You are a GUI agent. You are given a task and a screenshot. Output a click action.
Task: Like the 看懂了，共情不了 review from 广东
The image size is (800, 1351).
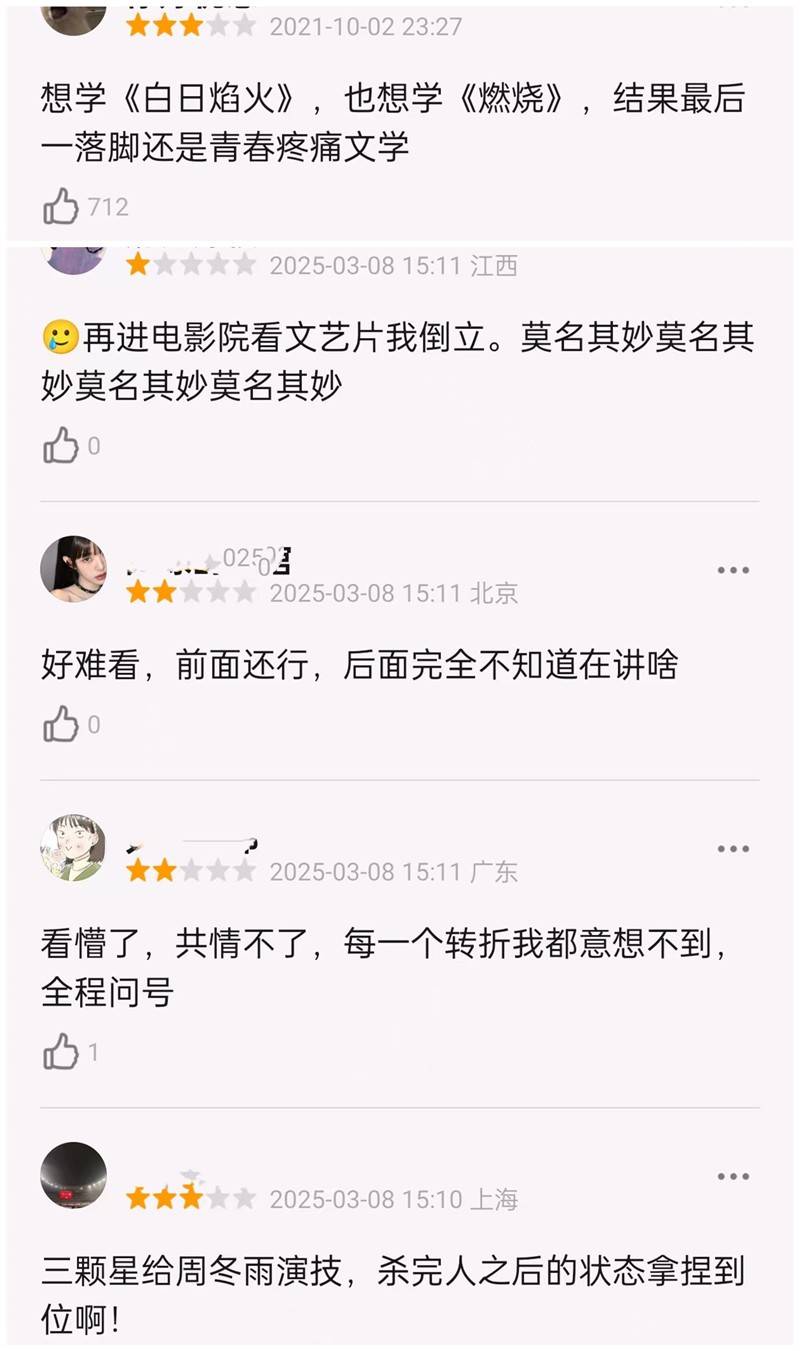[61, 1052]
